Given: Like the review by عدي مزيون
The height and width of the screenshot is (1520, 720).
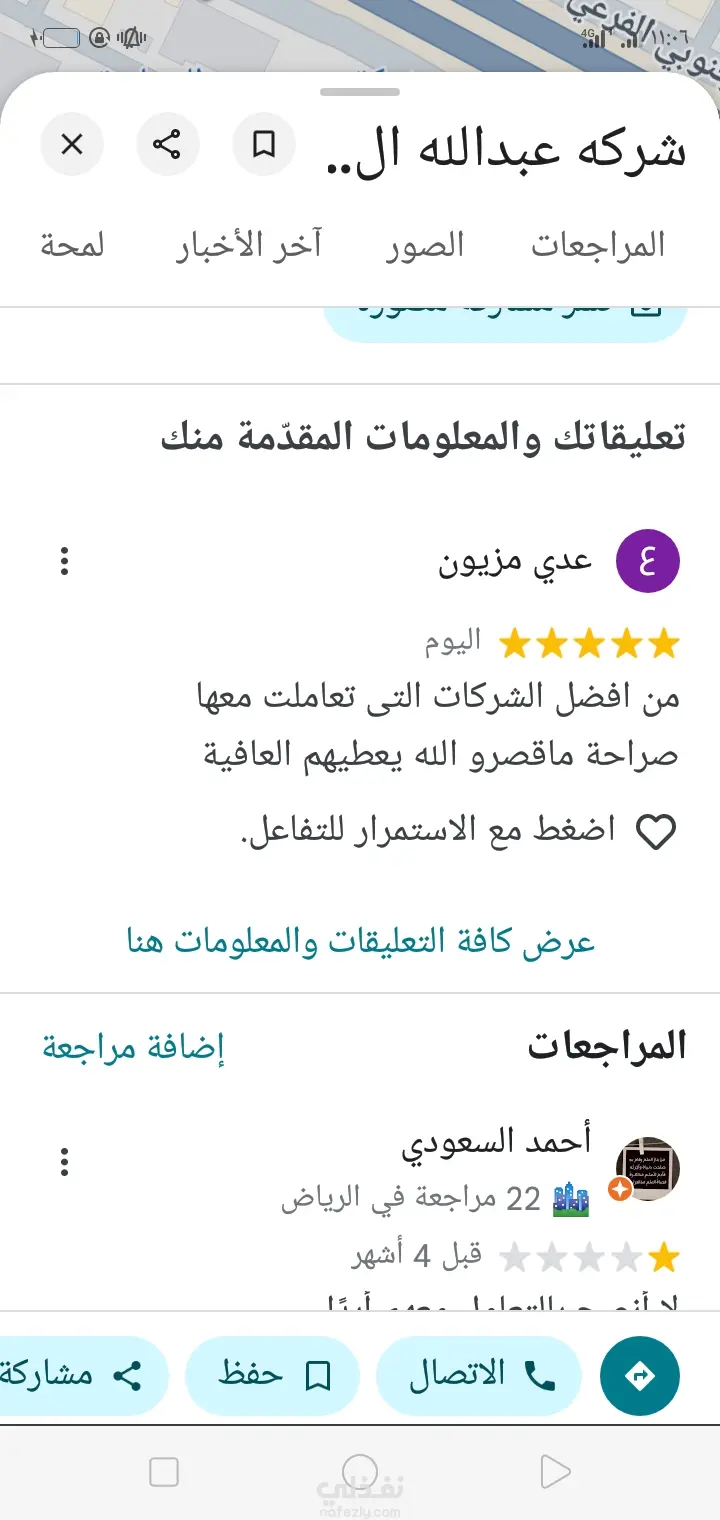Looking at the screenshot, I should point(657,831).
